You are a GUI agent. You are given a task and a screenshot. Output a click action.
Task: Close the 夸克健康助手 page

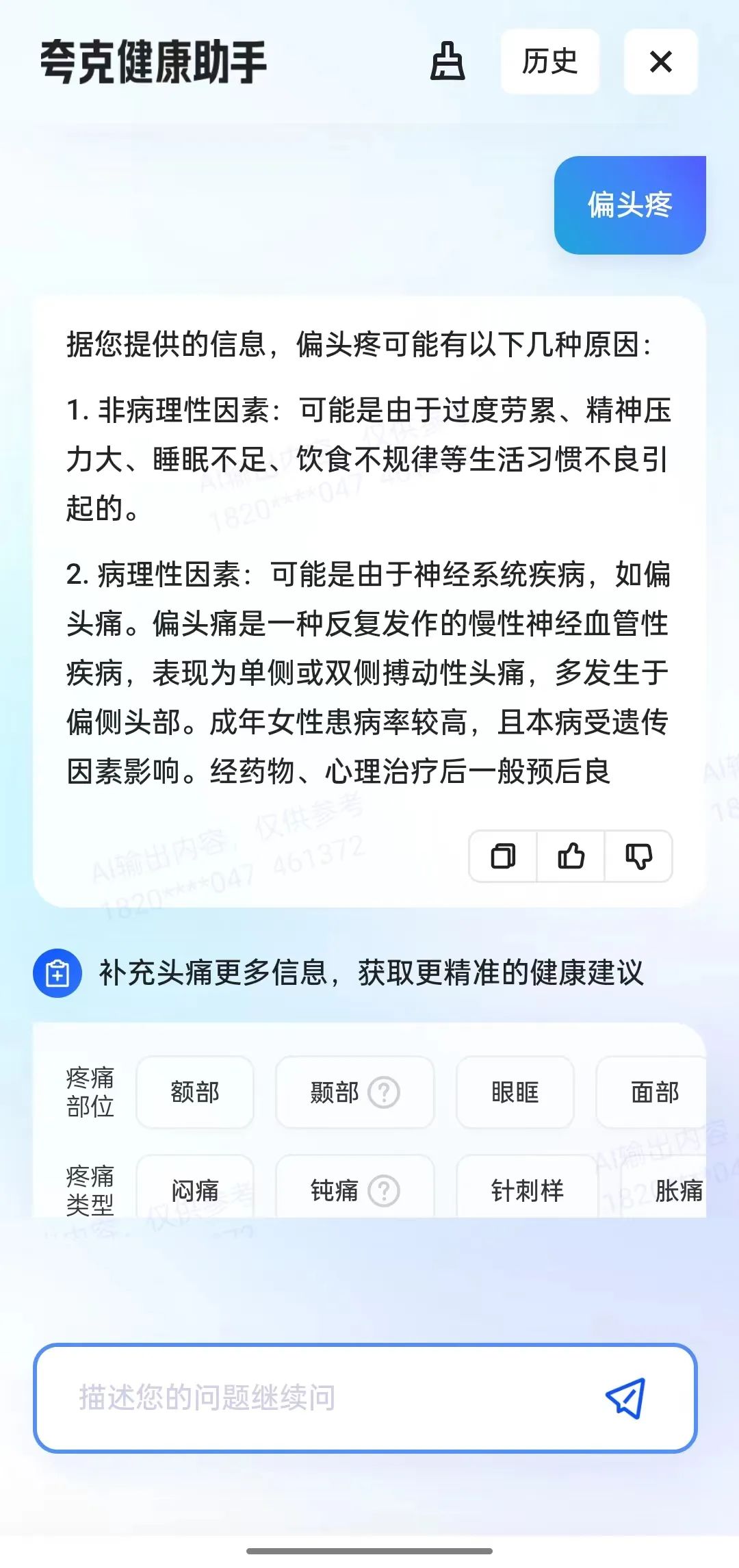point(660,62)
